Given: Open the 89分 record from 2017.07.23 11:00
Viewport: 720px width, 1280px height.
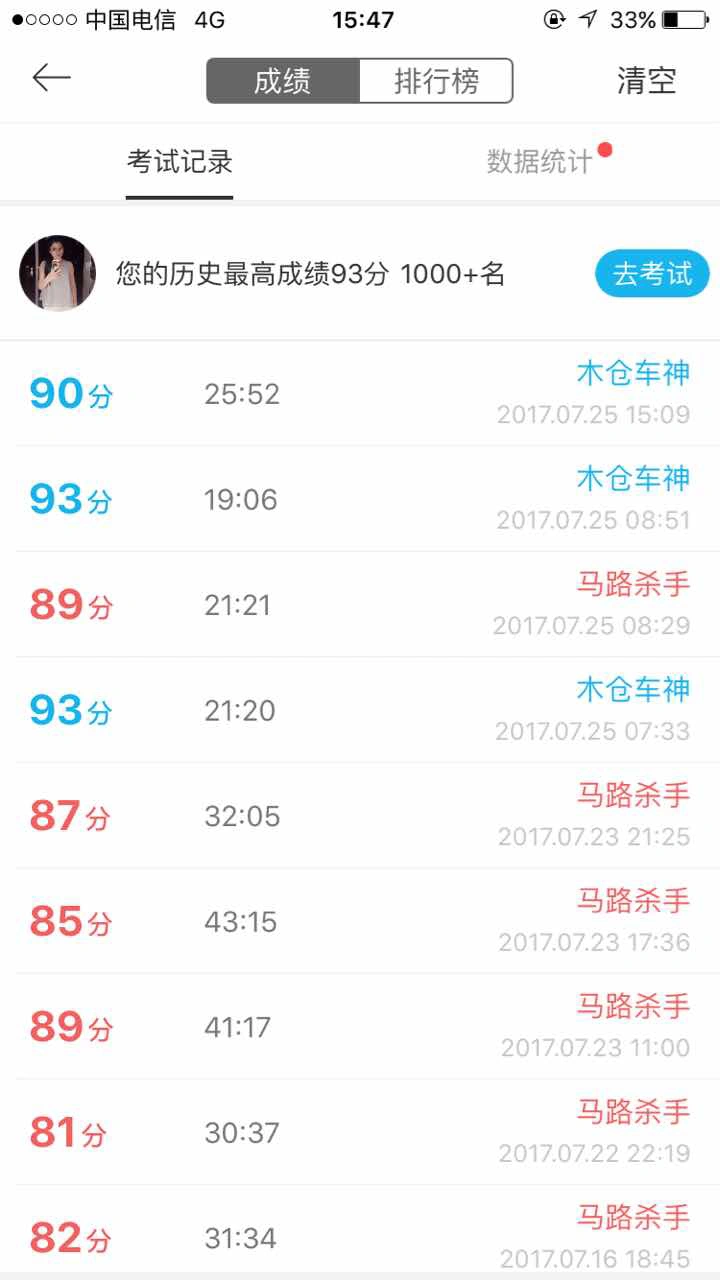Looking at the screenshot, I should point(360,1027).
